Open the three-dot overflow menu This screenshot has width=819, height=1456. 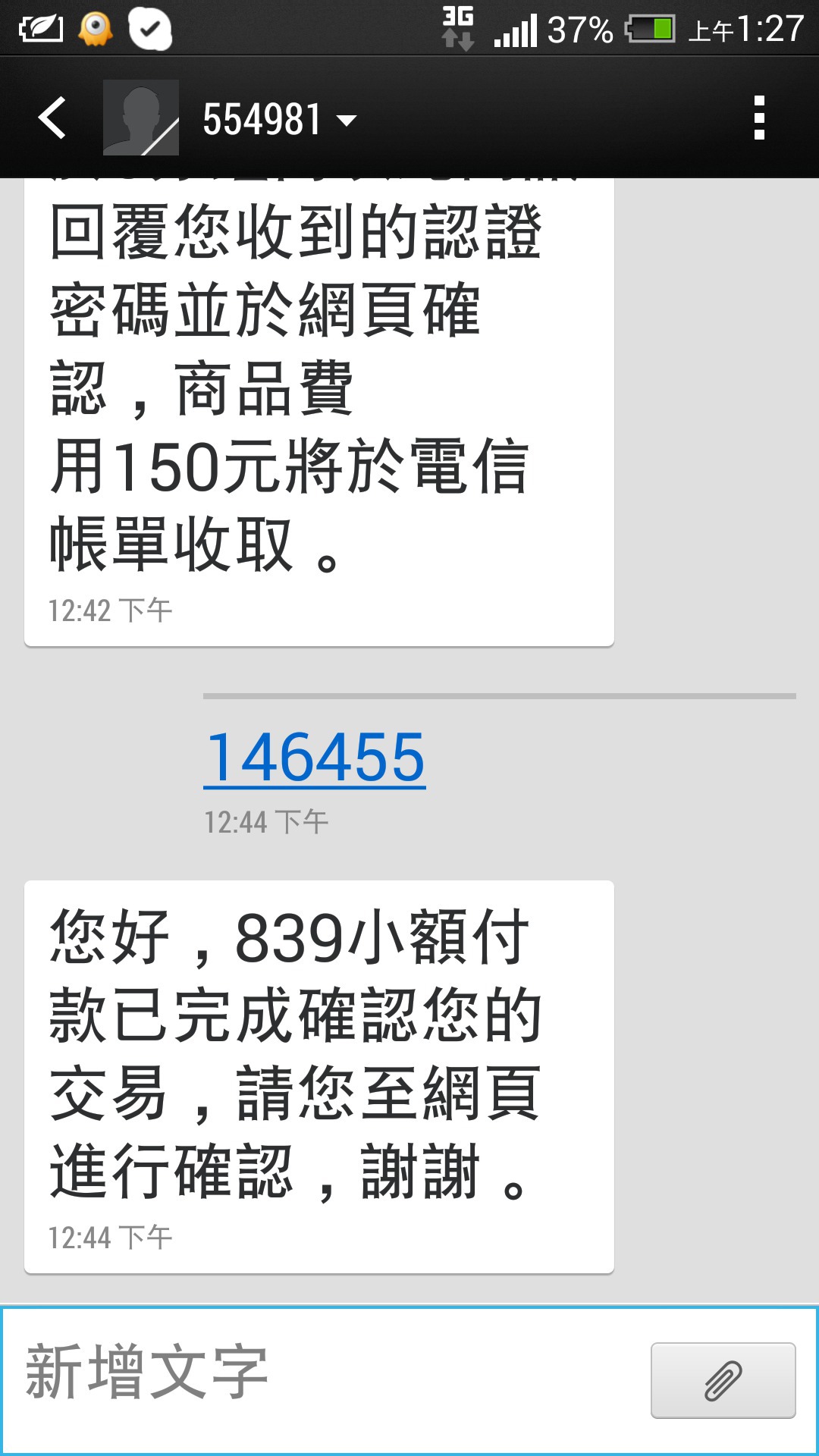[x=759, y=118]
